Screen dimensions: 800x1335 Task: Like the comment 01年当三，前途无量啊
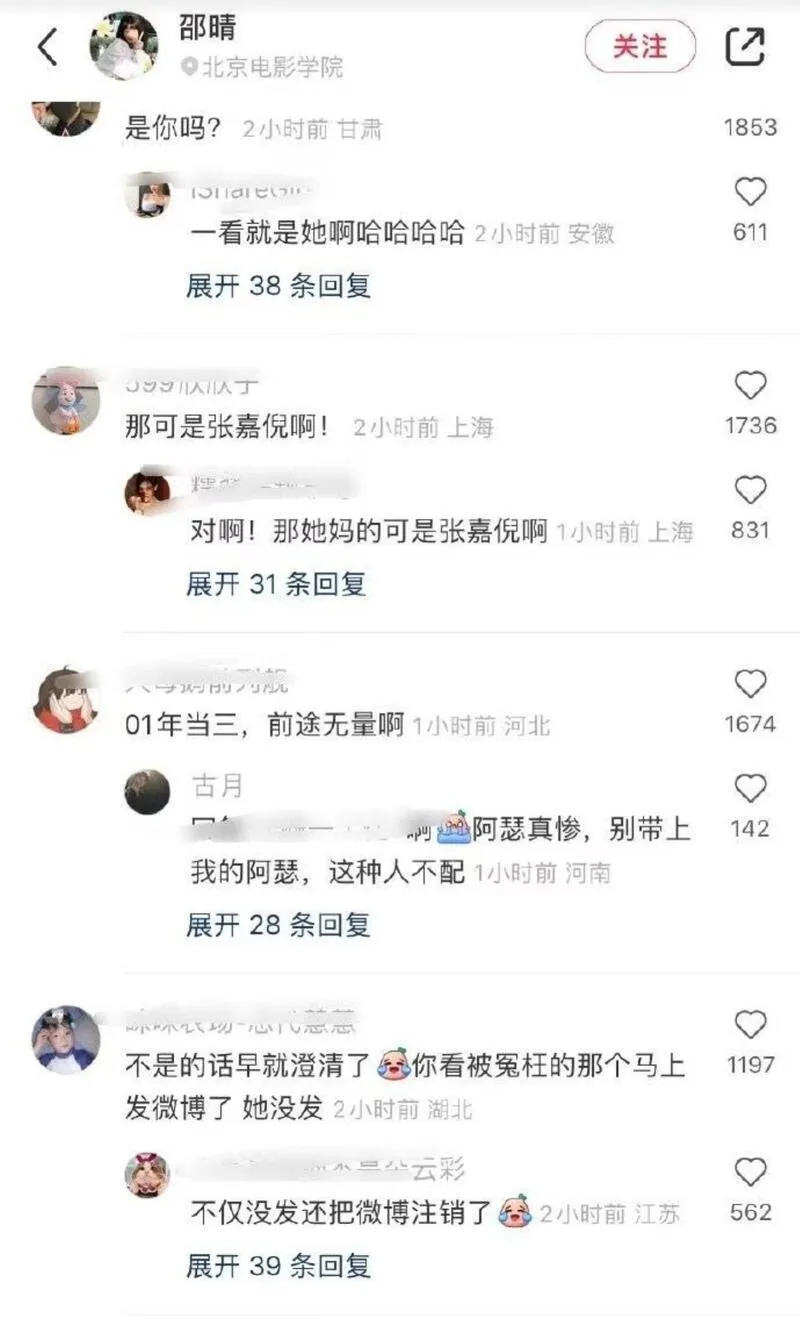tap(750, 683)
